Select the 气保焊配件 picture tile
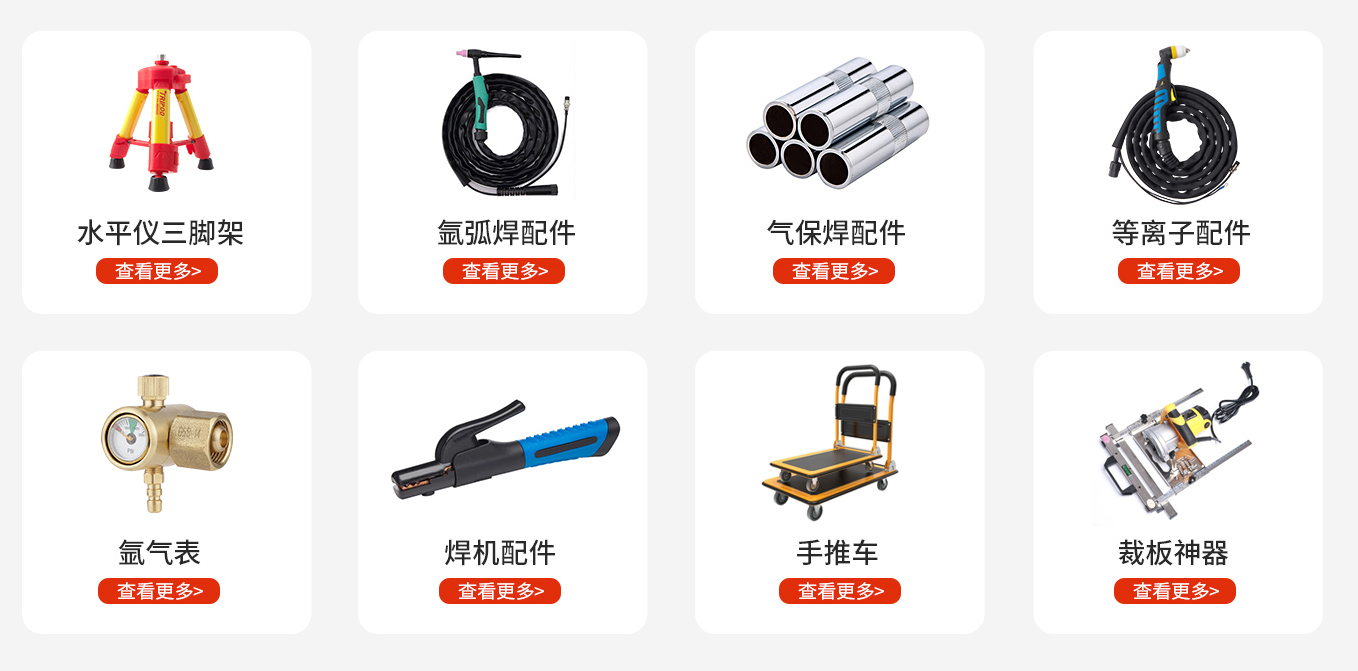 click(x=838, y=122)
